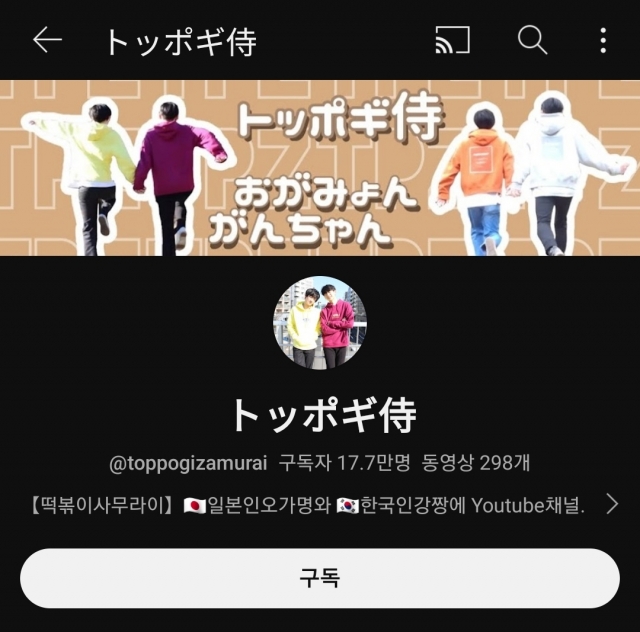Subscribe with the 구독 button
640x632 pixels.
point(320,578)
